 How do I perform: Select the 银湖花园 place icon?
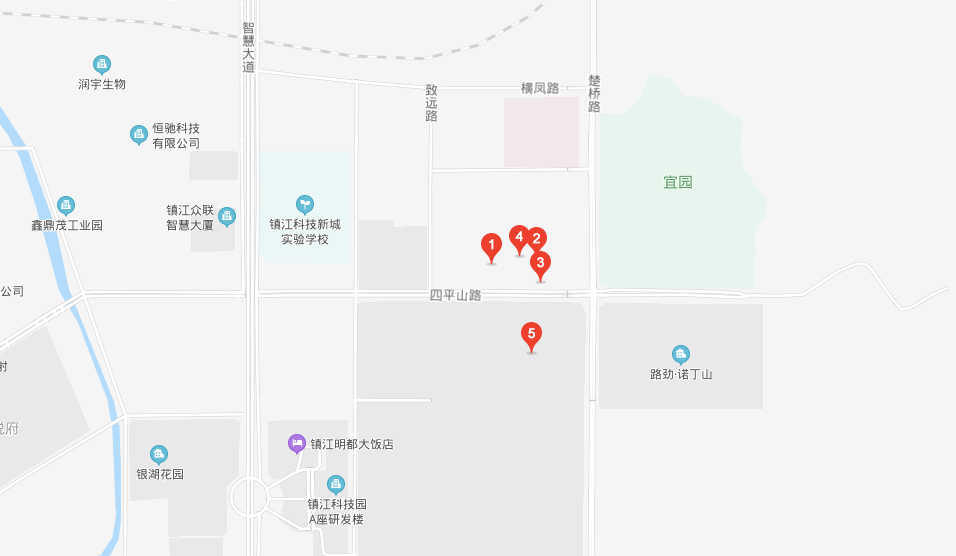click(158, 455)
